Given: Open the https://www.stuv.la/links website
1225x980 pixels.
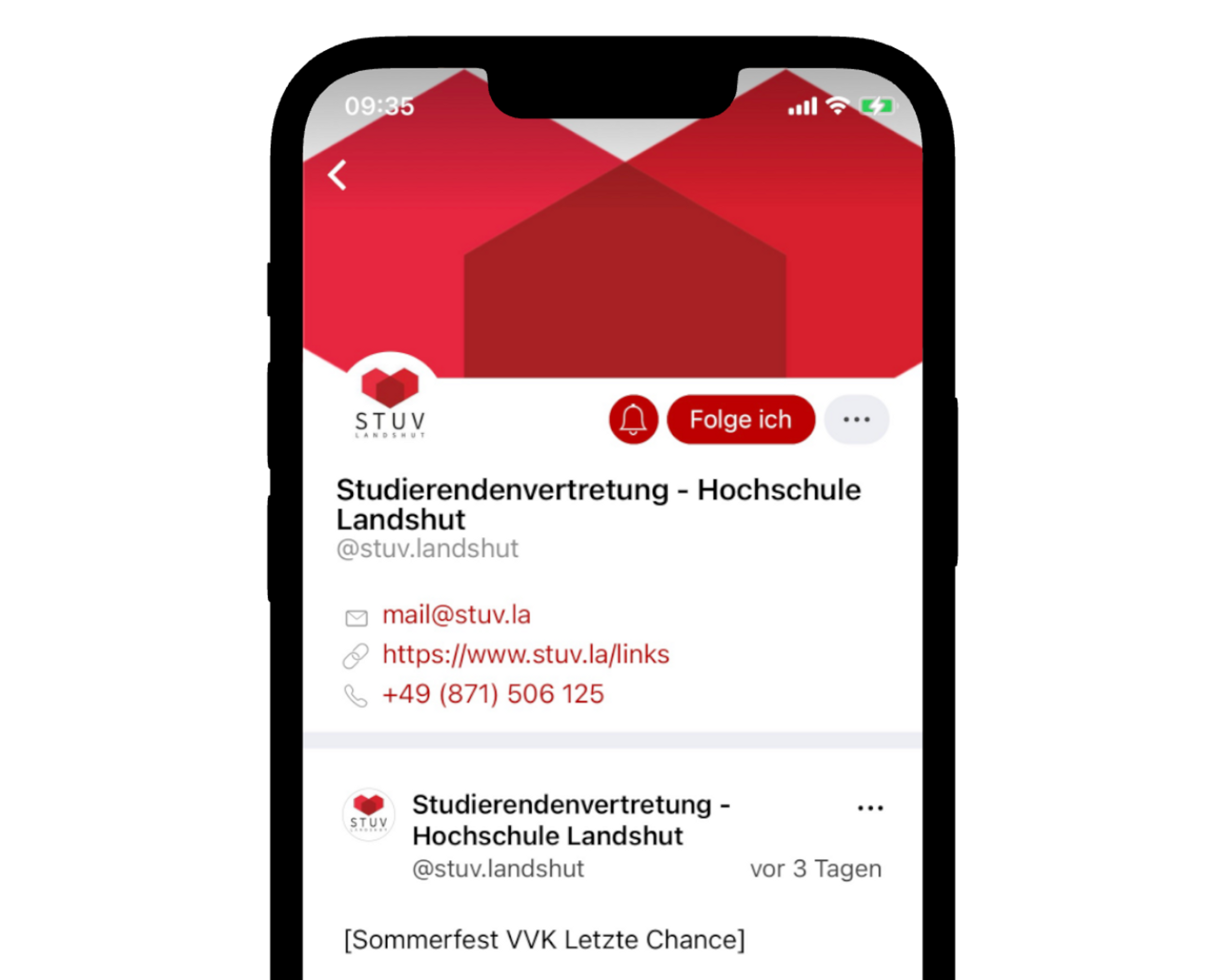Looking at the screenshot, I should 525,655.
